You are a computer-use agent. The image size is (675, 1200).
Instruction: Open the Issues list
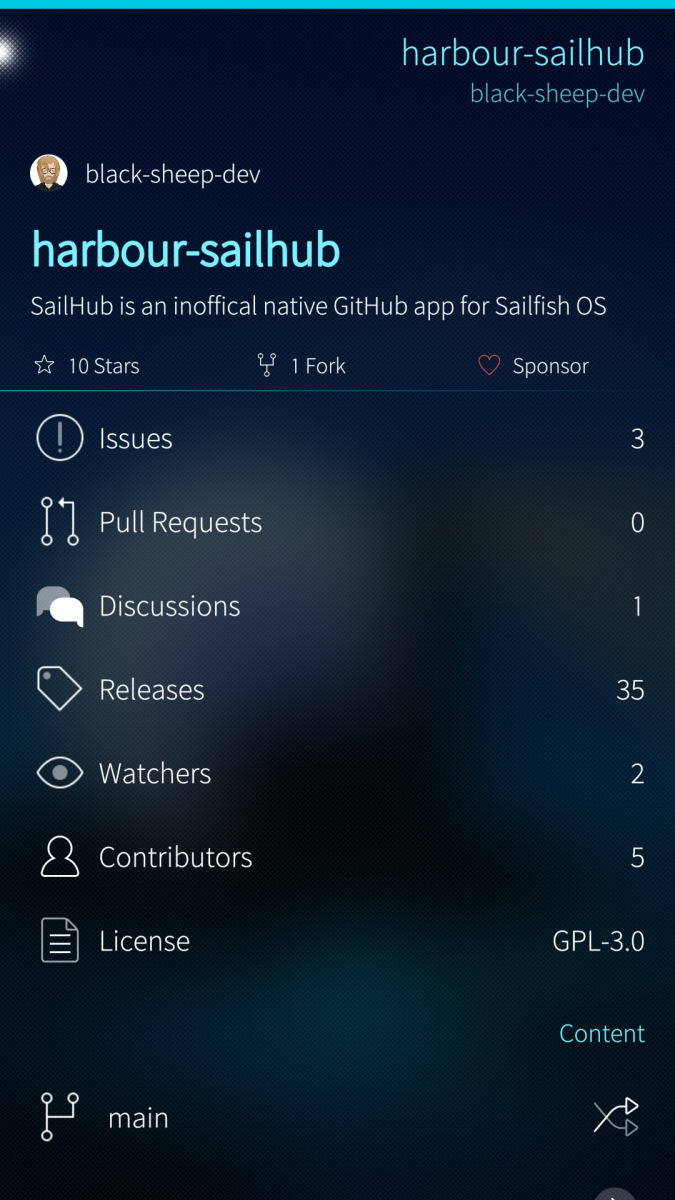click(x=337, y=439)
